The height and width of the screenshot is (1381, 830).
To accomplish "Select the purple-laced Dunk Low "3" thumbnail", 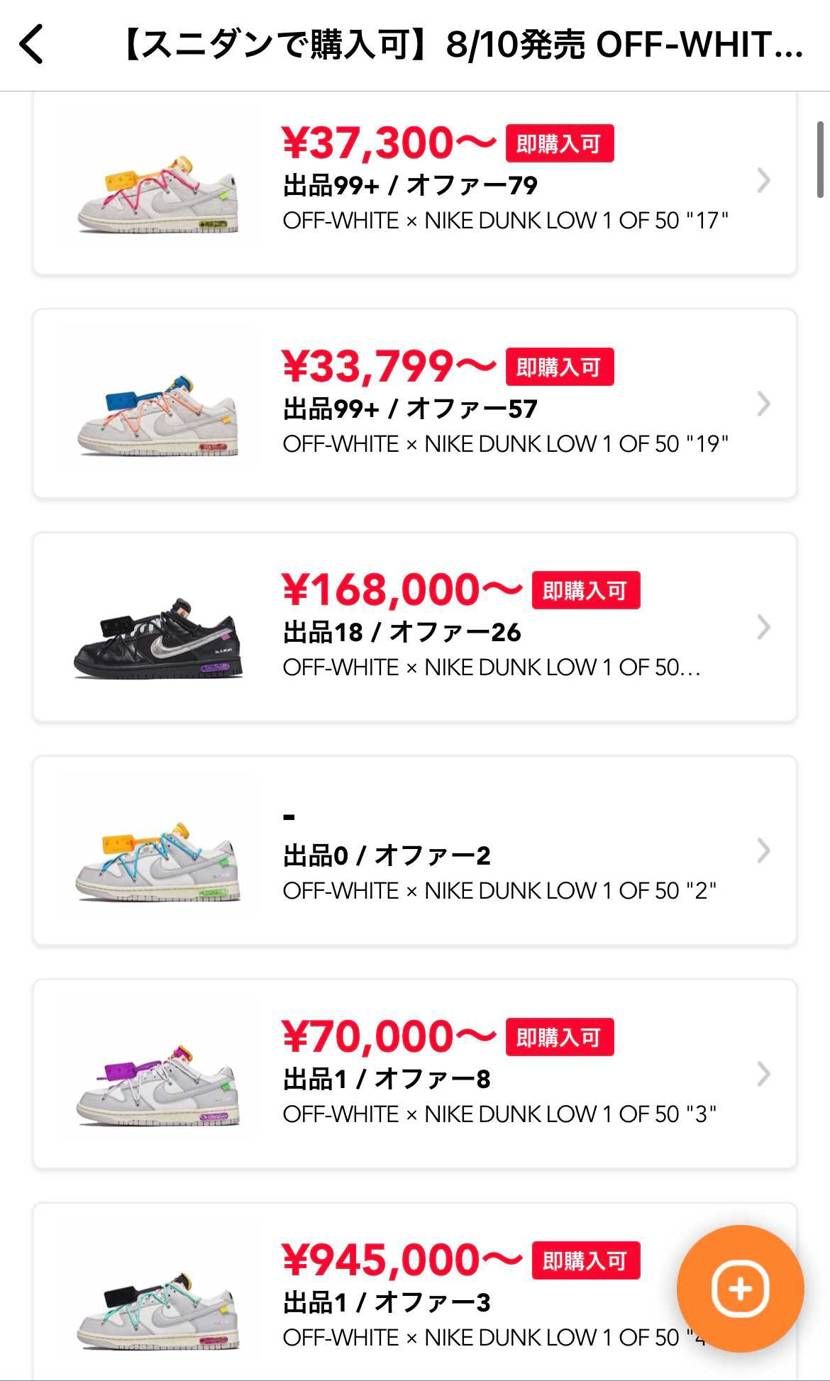I will pyautogui.click(x=157, y=1074).
